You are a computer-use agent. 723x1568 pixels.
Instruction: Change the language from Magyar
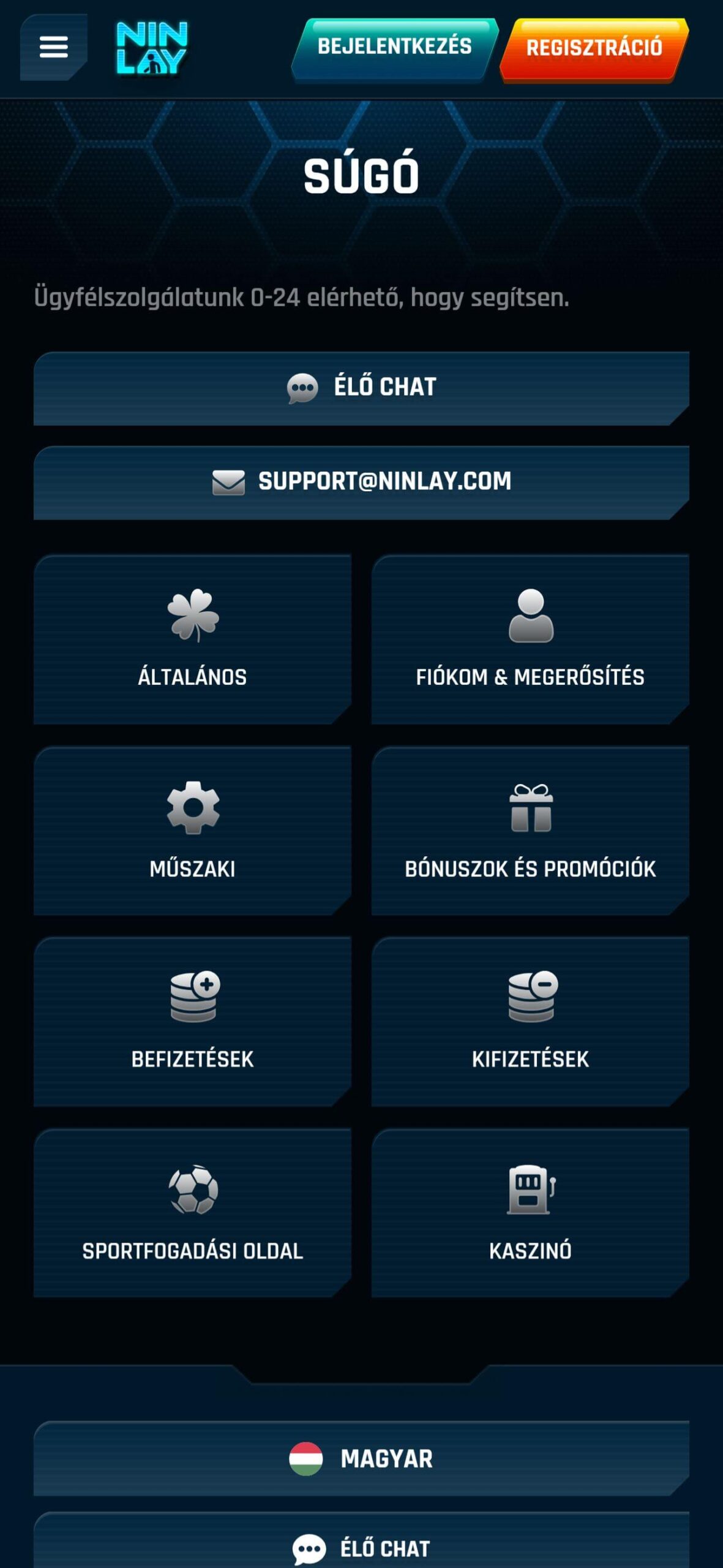[x=361, y=1458]
